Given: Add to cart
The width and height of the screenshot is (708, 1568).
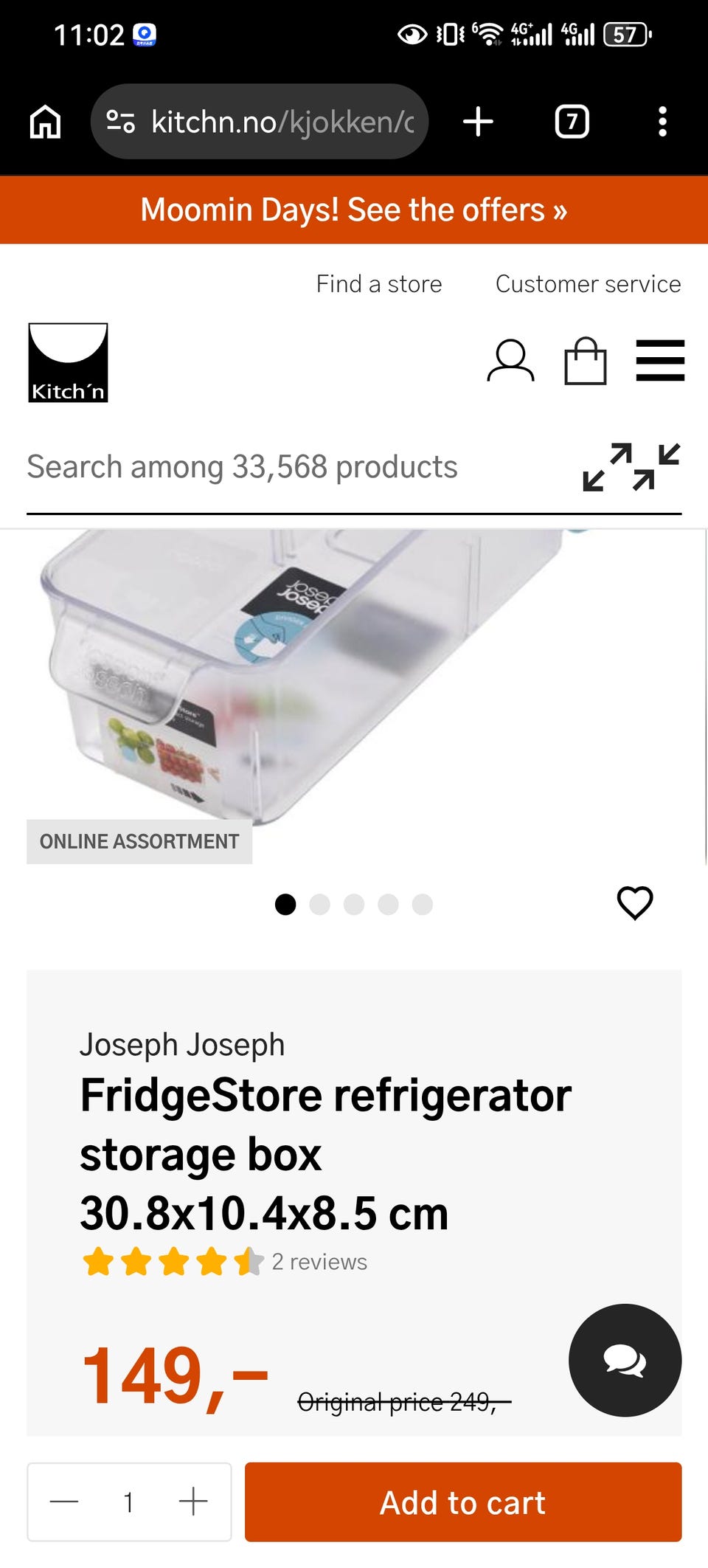Looking at the screenshot, I should [463, 1502].
